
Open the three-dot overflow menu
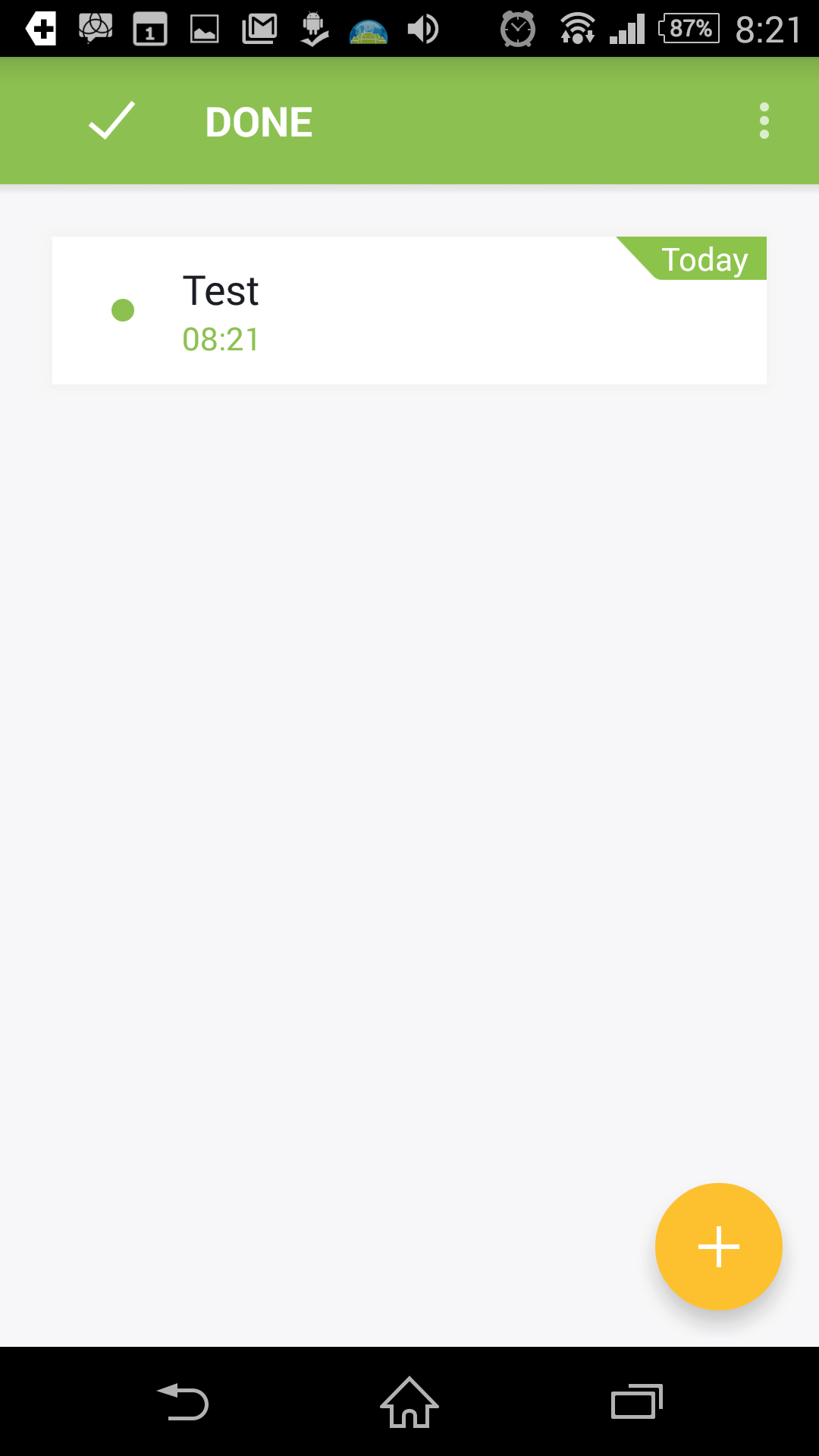point(764,121)
